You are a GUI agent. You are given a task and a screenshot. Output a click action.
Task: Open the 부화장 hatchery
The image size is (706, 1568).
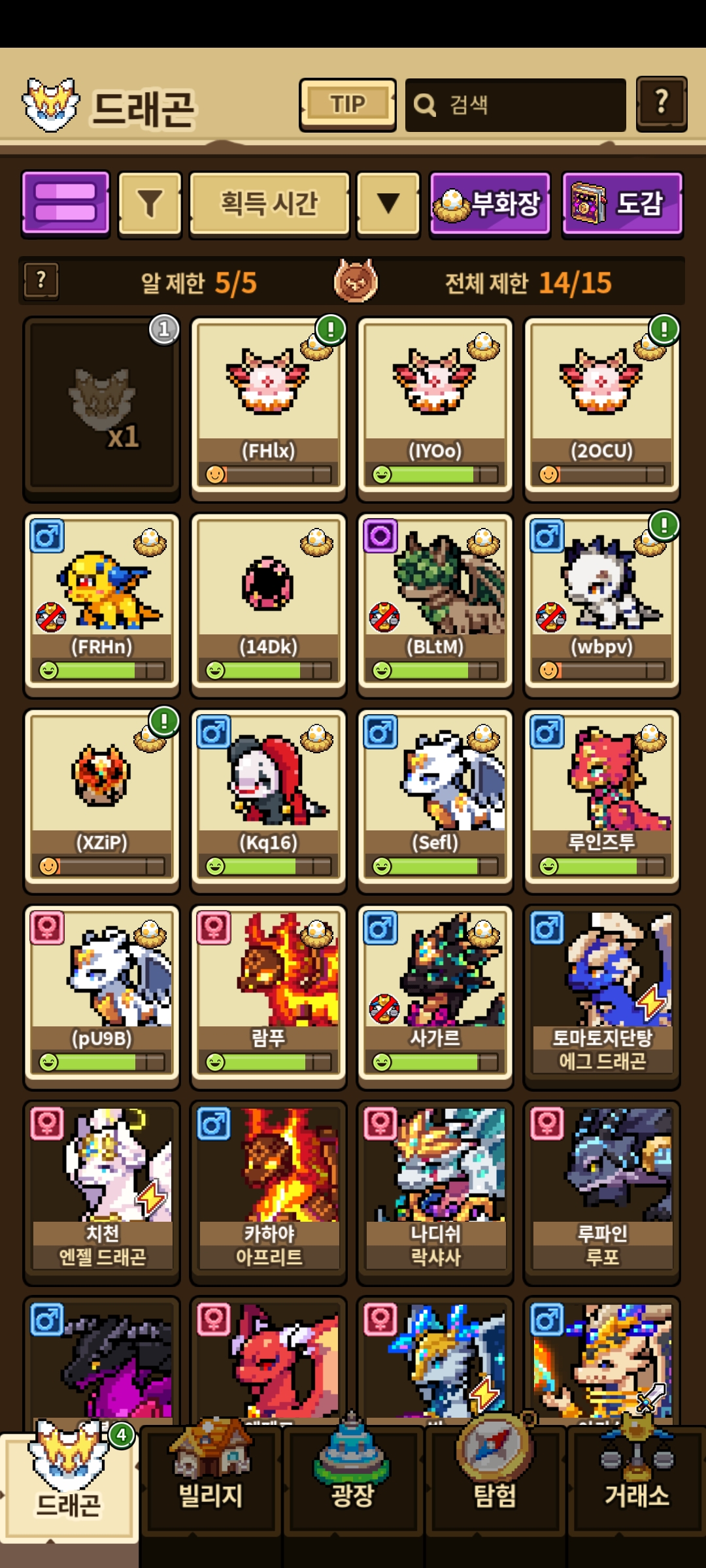pos(490,204)
